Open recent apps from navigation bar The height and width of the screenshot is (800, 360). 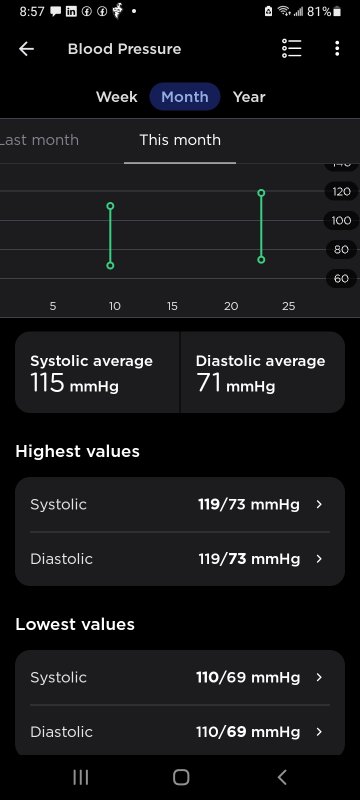(81, 777)
